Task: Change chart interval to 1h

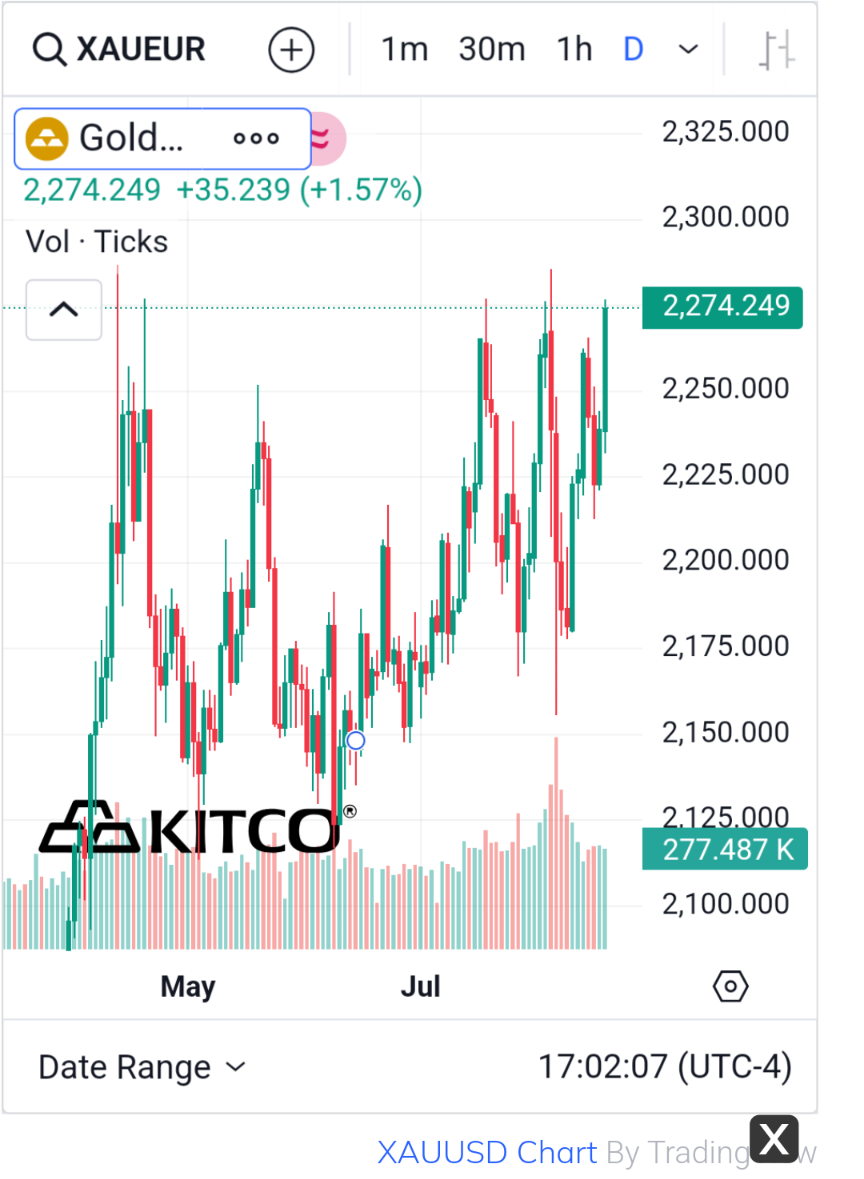Action: tap(574, 49)
